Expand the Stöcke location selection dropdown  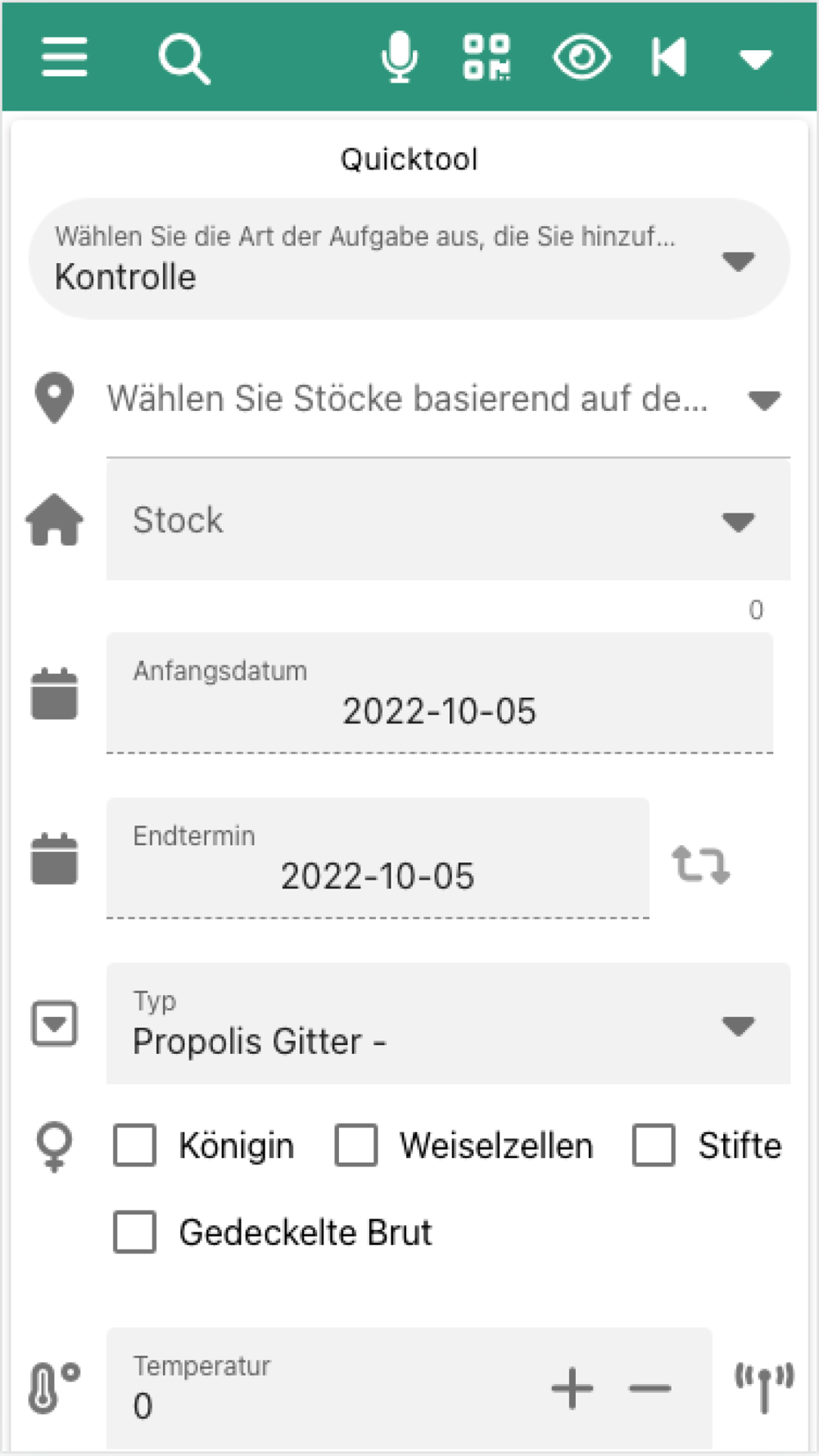click(x=447, y=400)
